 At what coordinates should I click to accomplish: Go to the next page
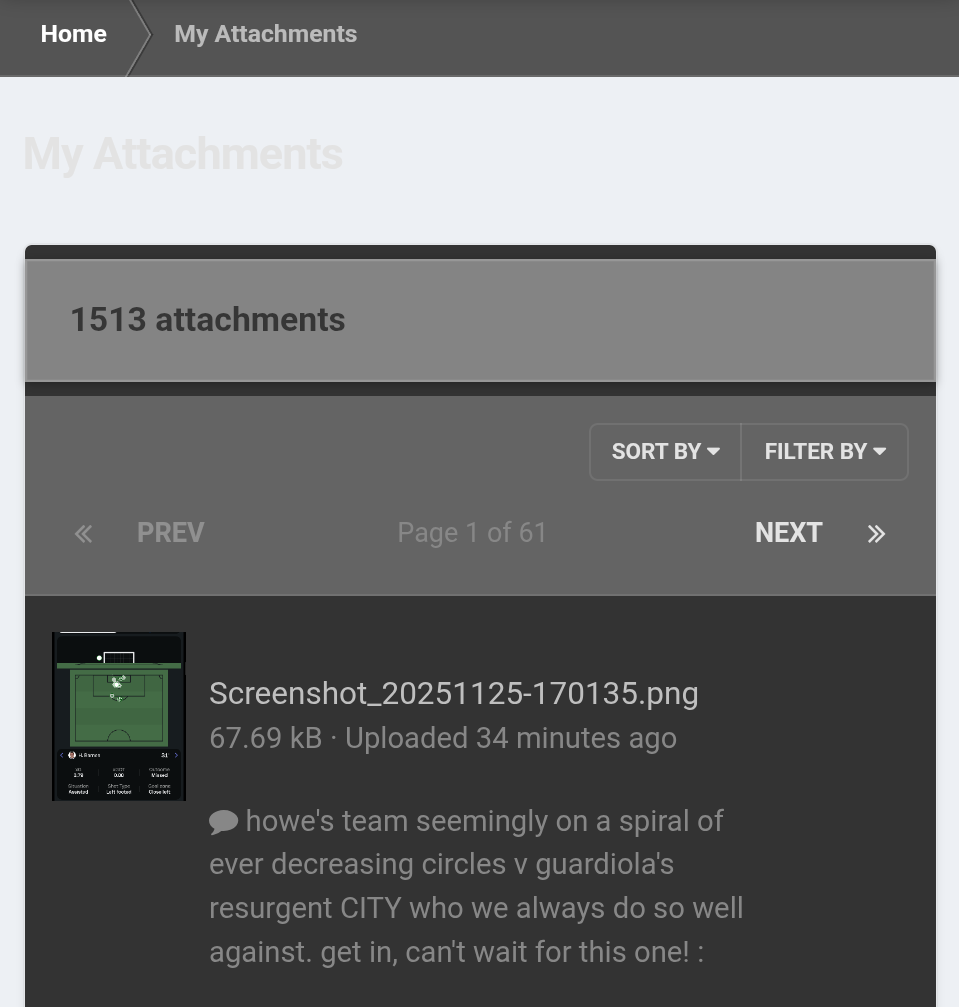788,533
